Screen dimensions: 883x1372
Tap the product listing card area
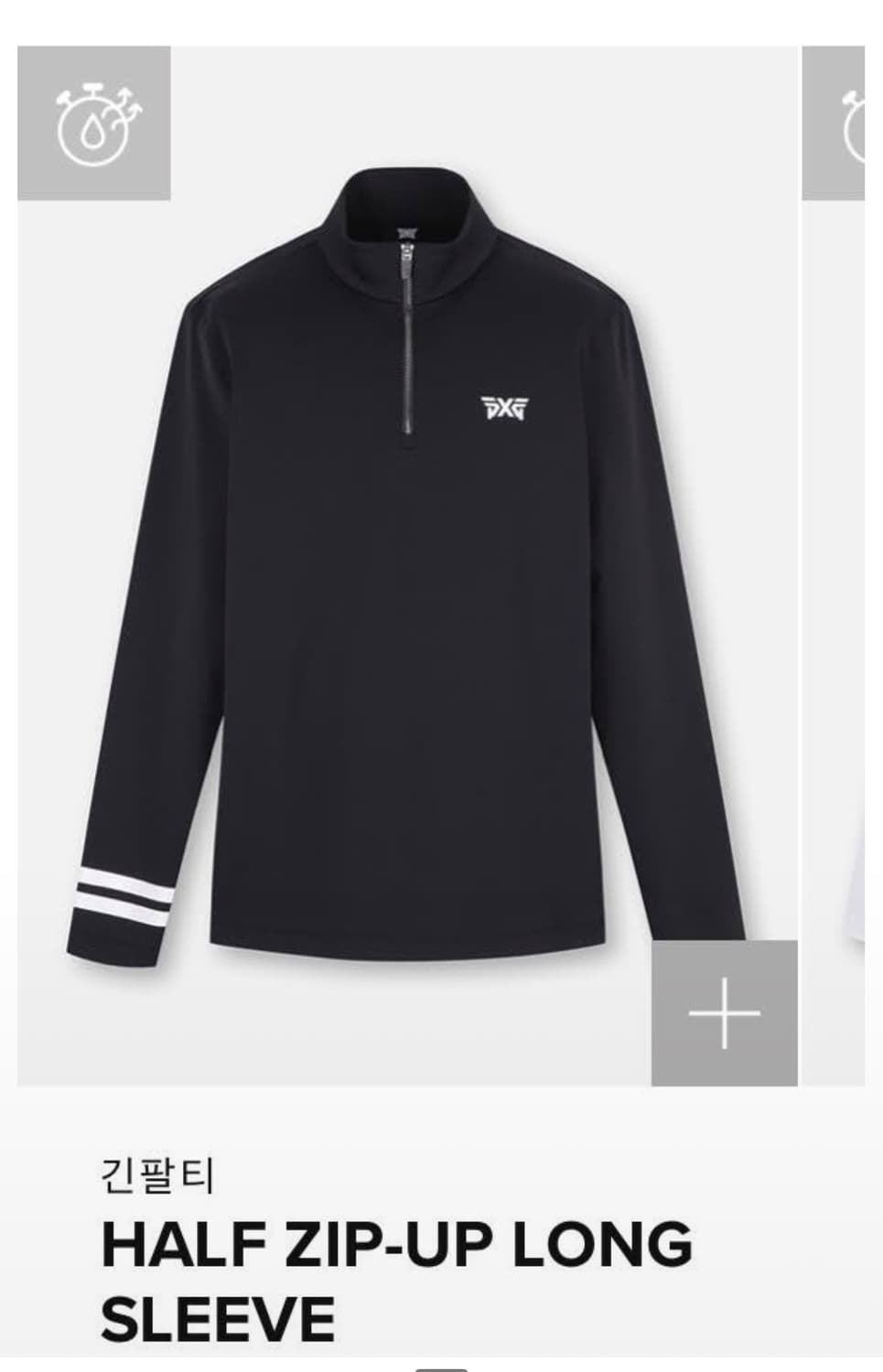(403, 640)
